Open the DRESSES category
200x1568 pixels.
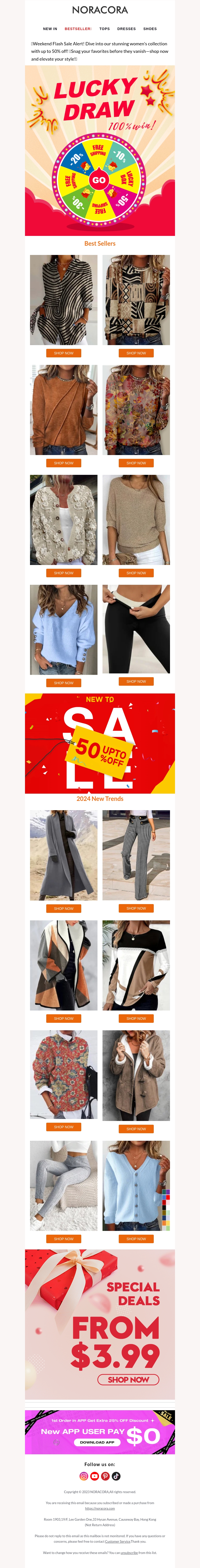tap(126, 29)
